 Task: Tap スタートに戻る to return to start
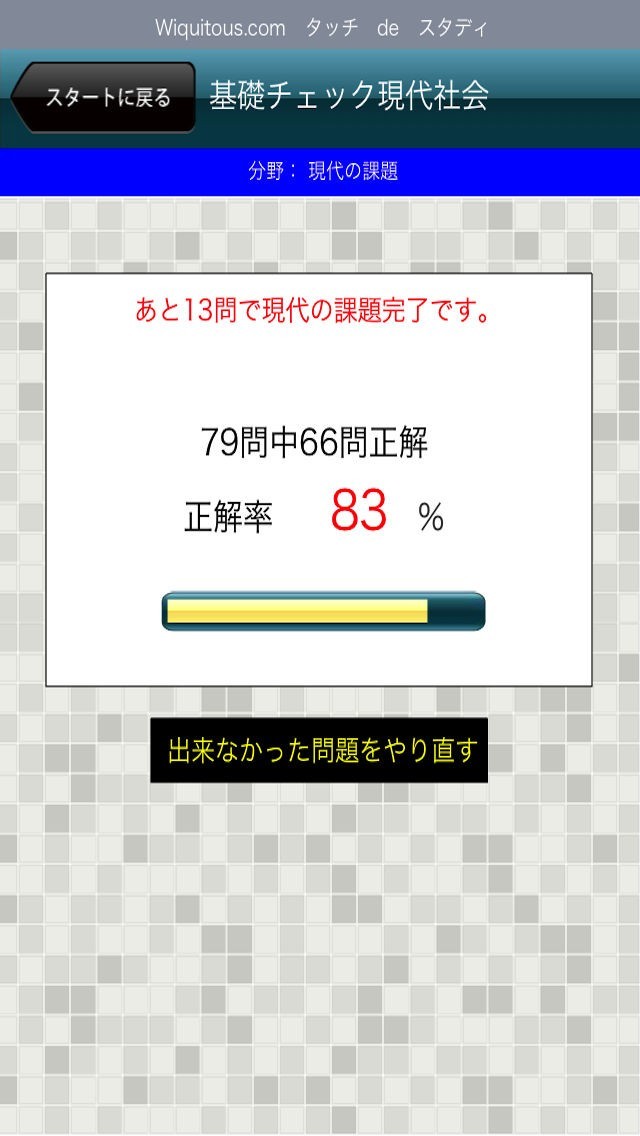tap(105, 97)
